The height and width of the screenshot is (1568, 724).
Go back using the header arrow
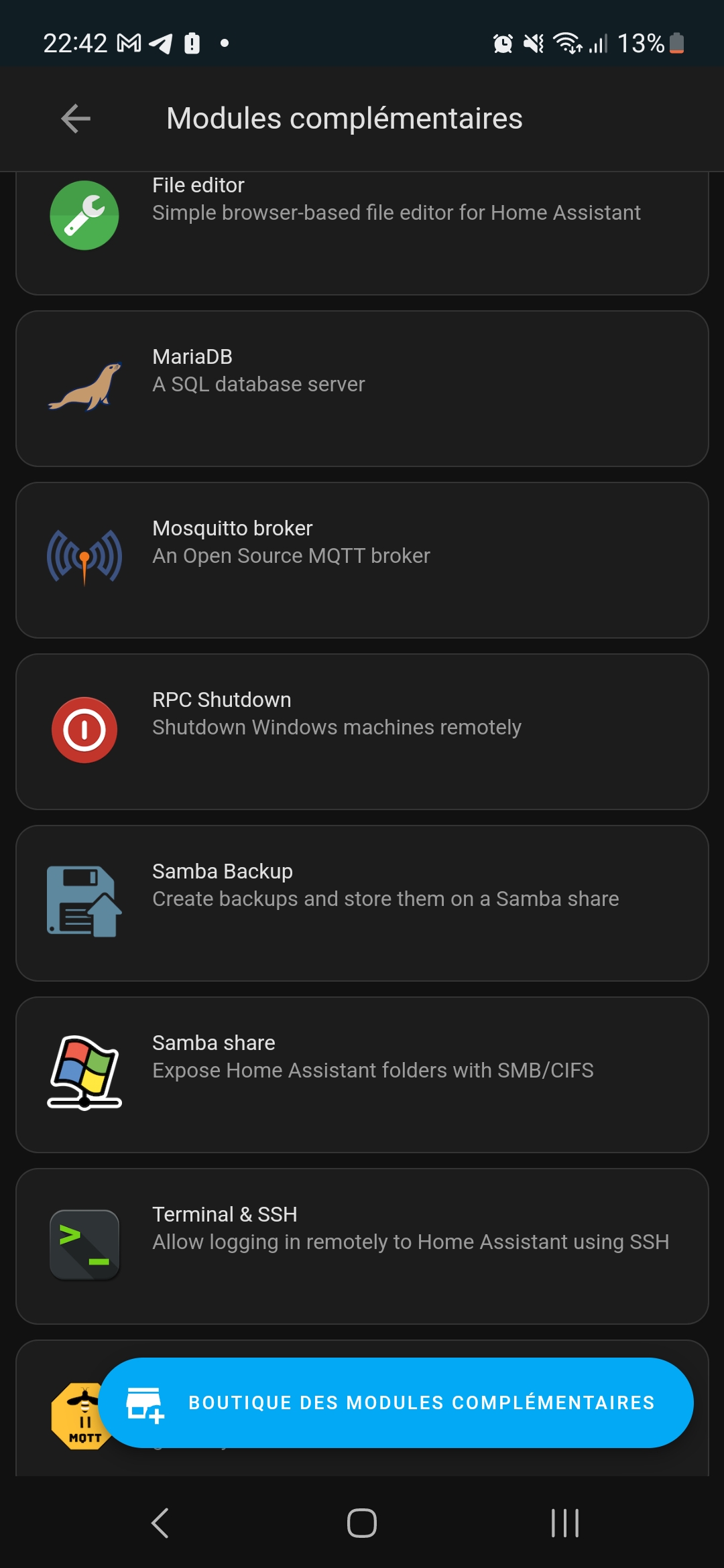(x=76, y=119)
